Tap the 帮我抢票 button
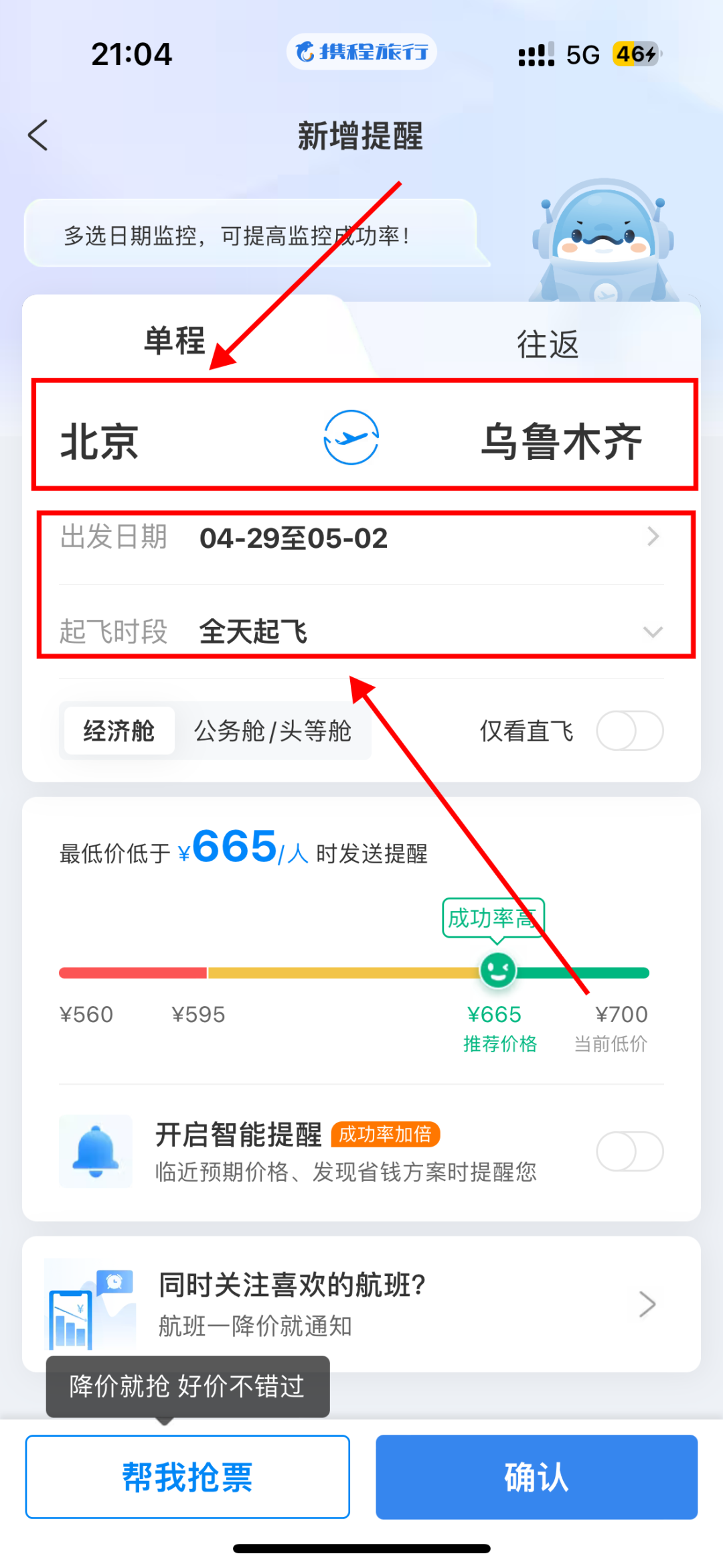The width and height of the screenshot is (723, 1568). [187, 1477]
